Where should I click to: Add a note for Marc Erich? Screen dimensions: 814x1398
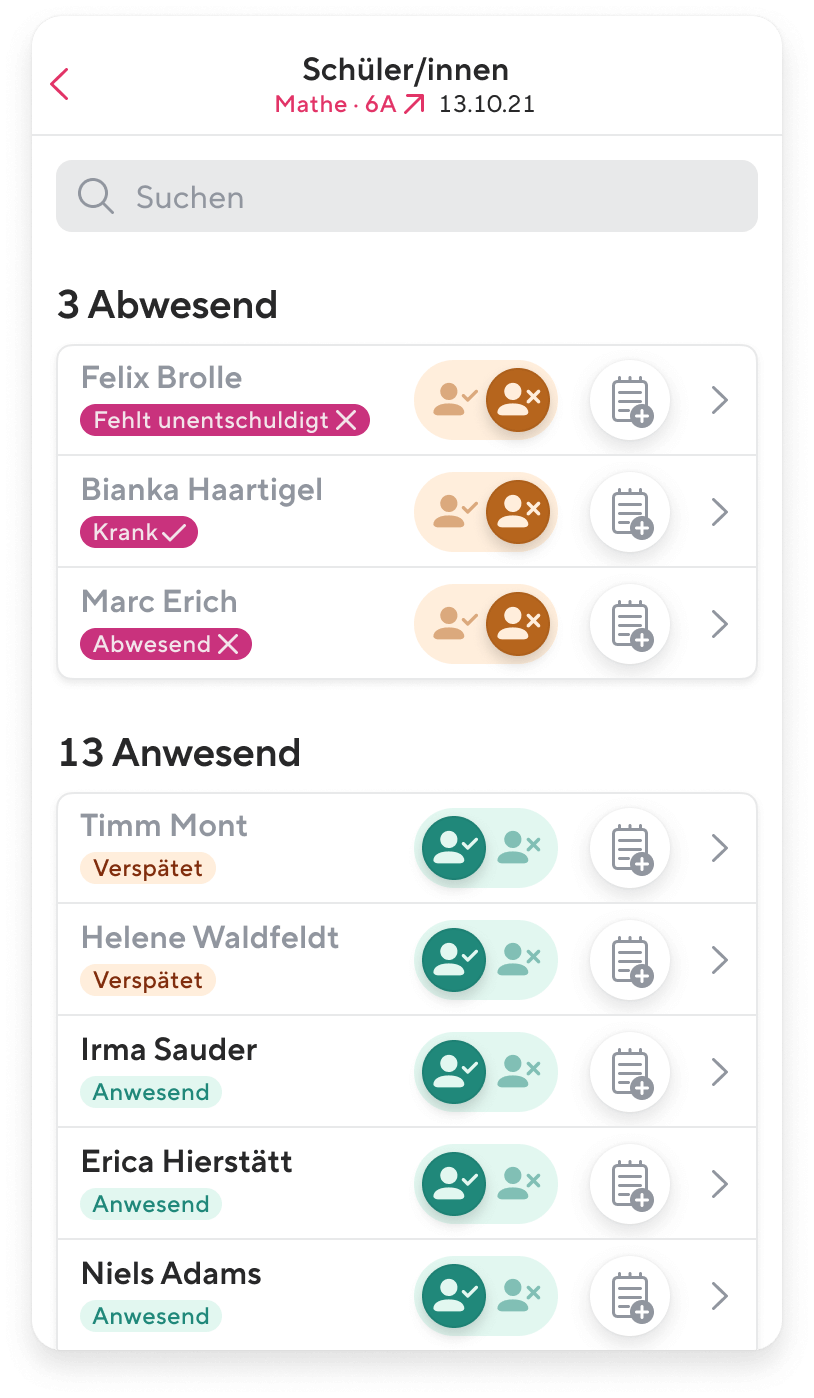point(630,624)
